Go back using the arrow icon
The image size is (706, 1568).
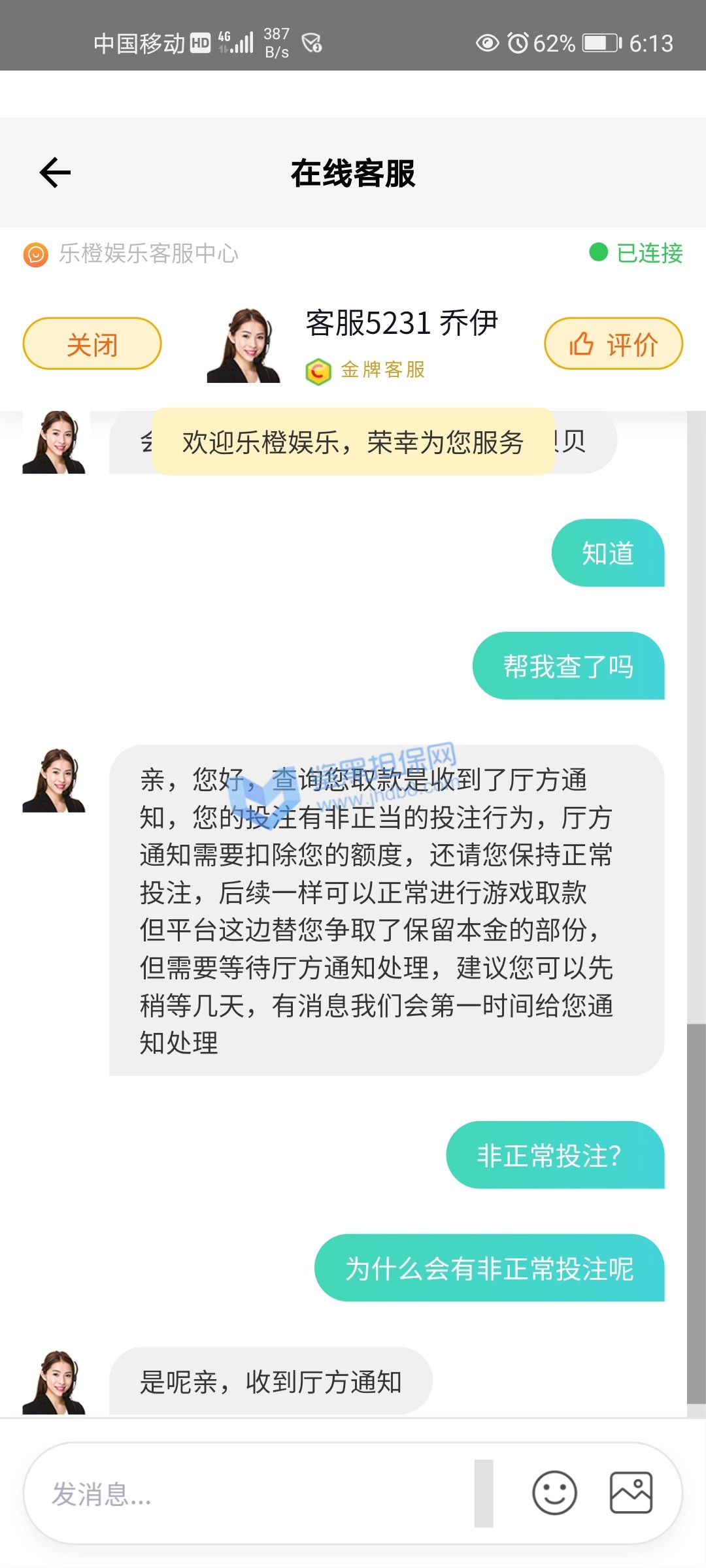point(55,173)
